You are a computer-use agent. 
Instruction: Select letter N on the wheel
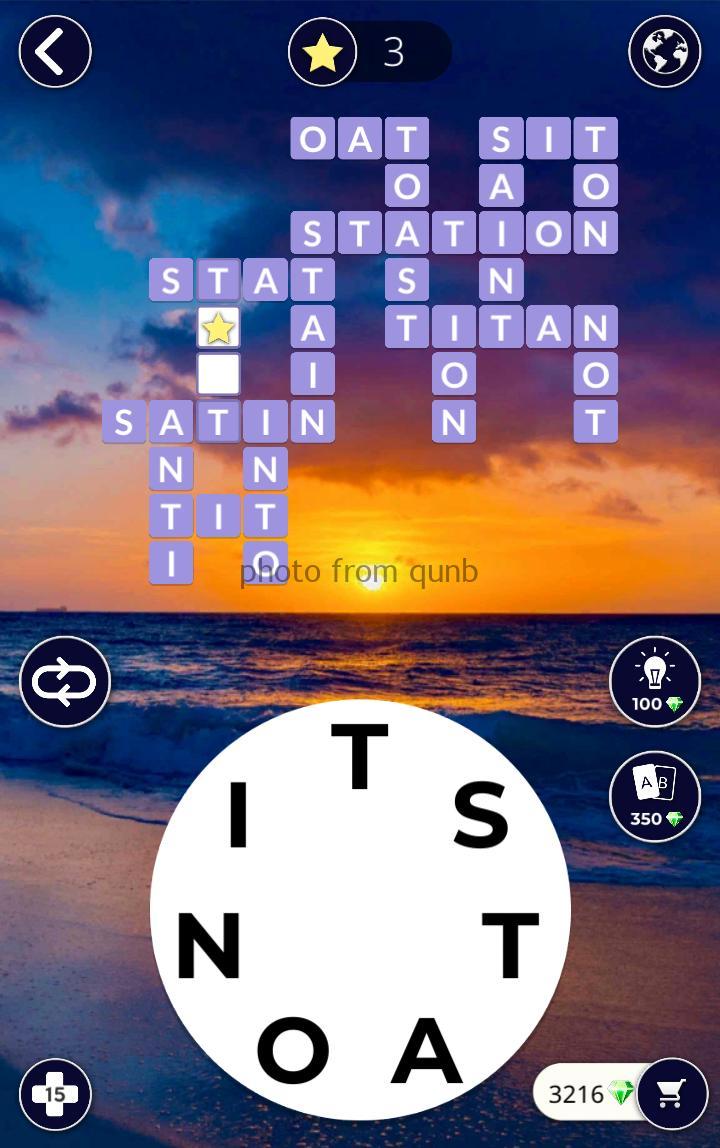209,946
